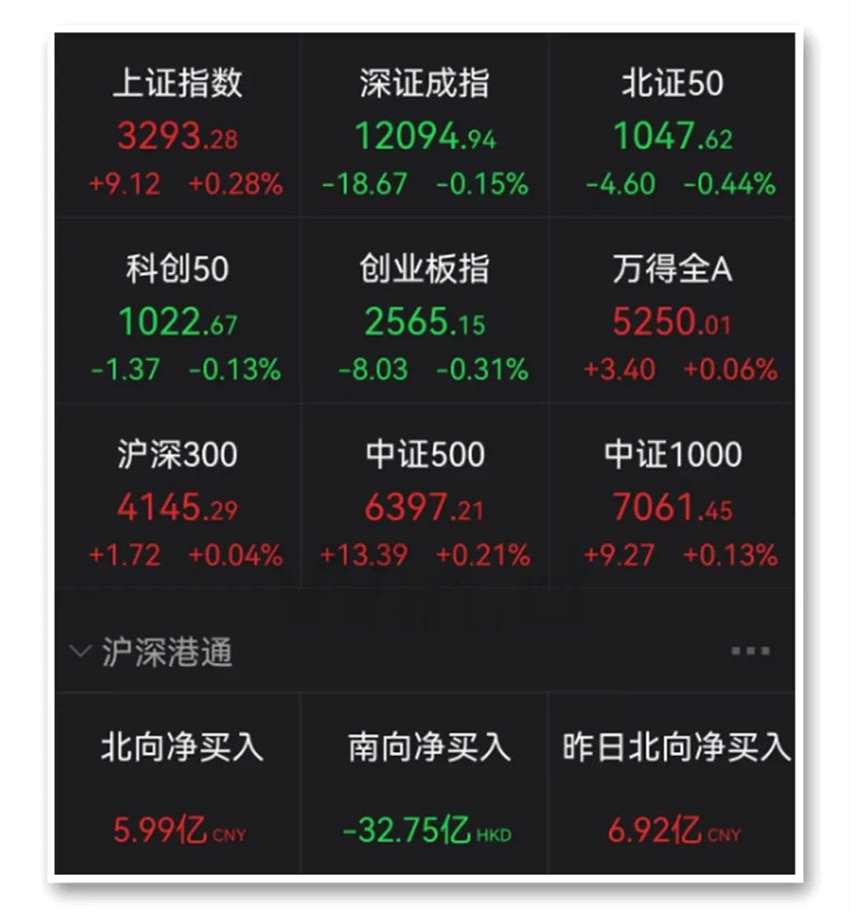
Task: Click the red 3293.28 index price
Action: pos(177,136)
